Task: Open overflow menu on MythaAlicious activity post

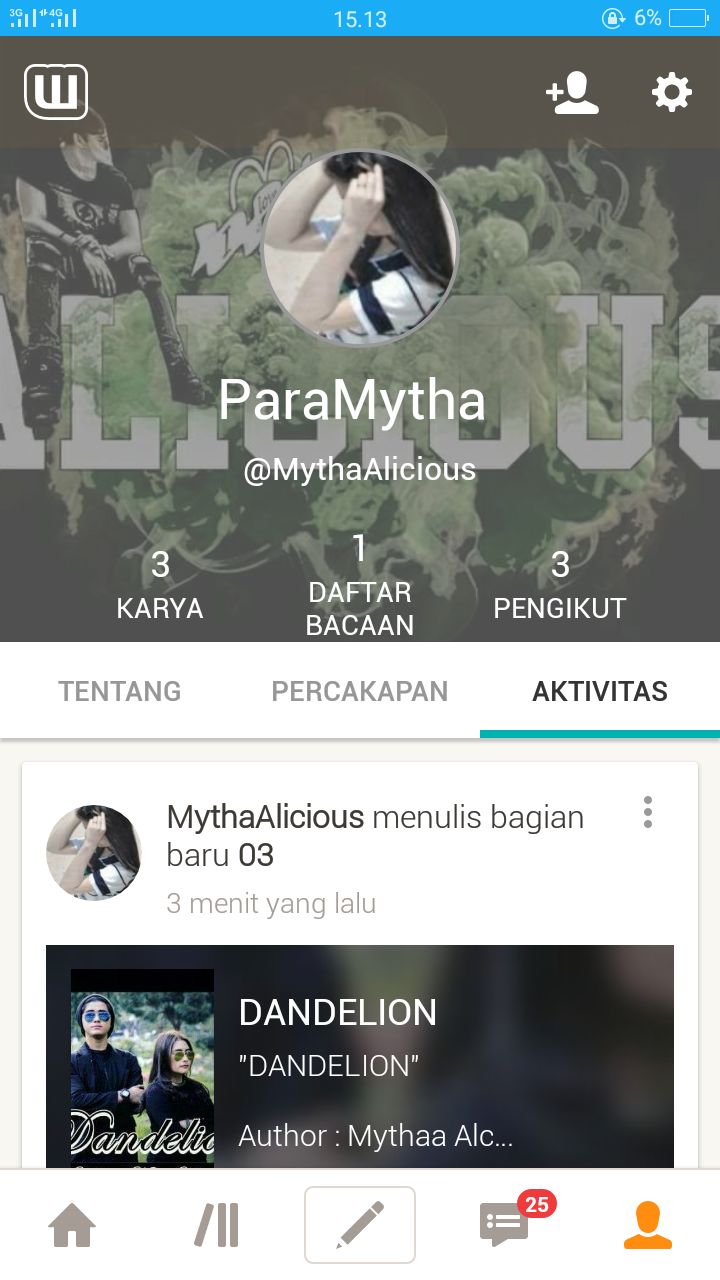Action: point(648,812)
